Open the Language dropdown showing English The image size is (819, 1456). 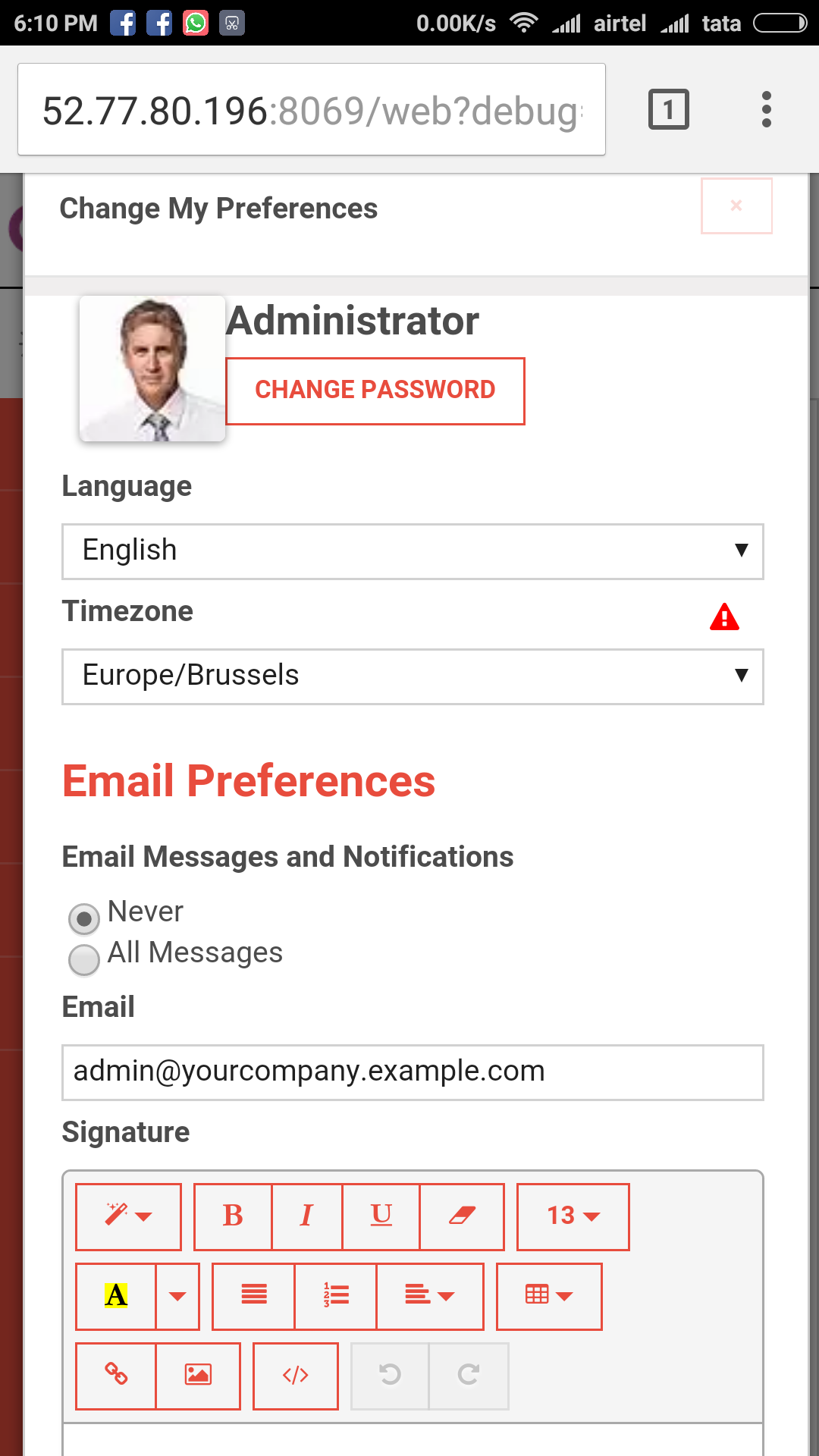point(413,551)
